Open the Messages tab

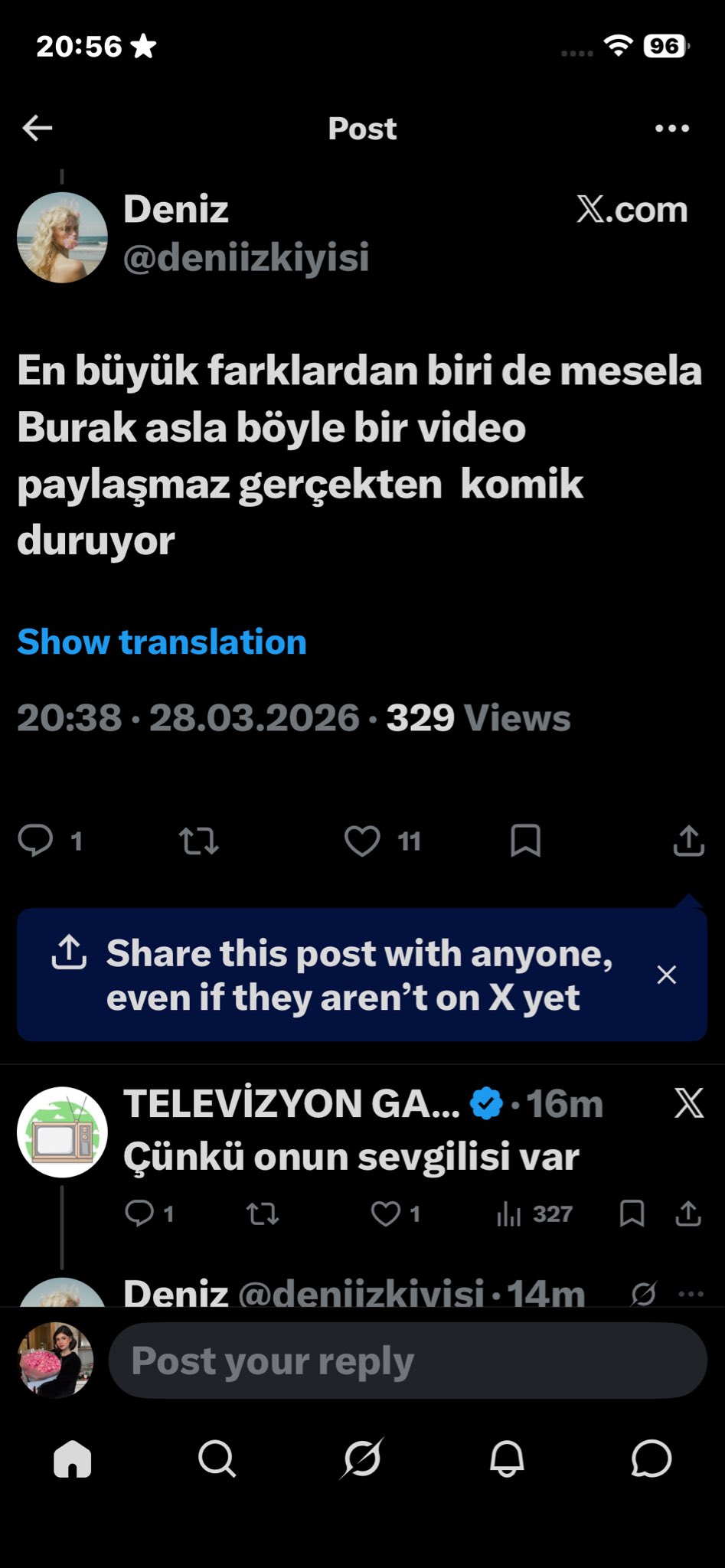click(652, 1459)
